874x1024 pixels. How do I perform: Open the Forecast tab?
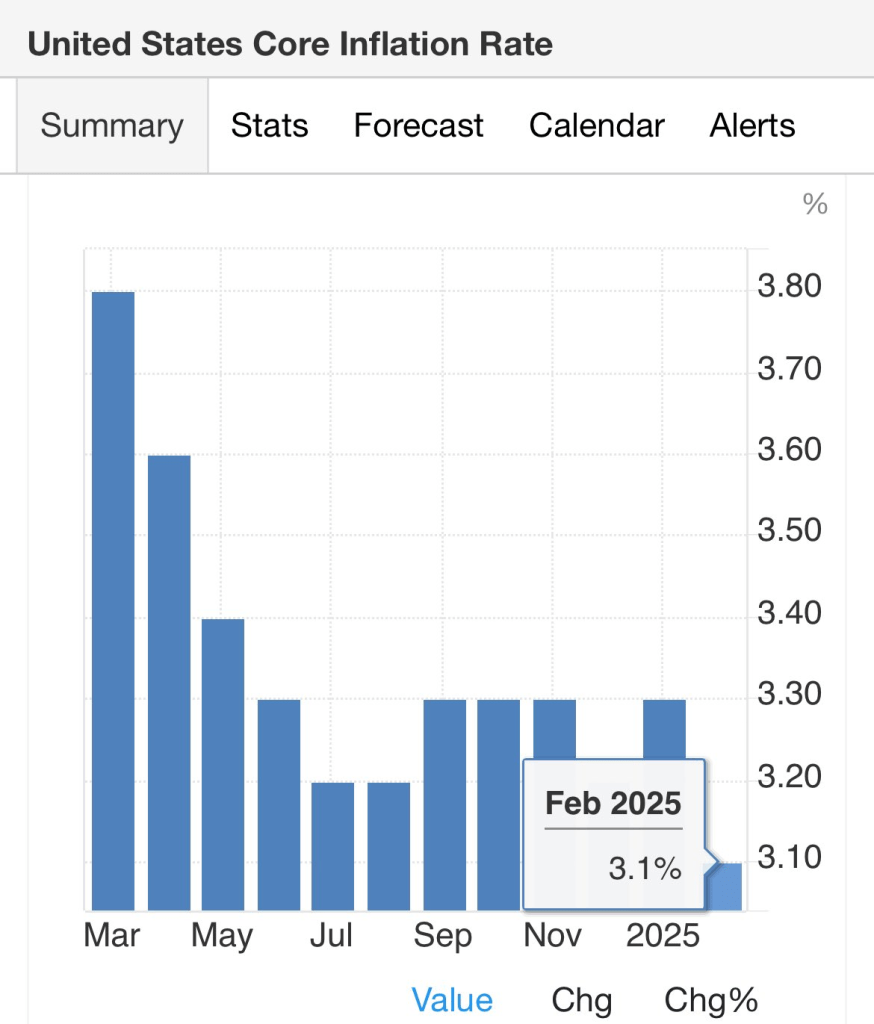(x=418, y=126)
